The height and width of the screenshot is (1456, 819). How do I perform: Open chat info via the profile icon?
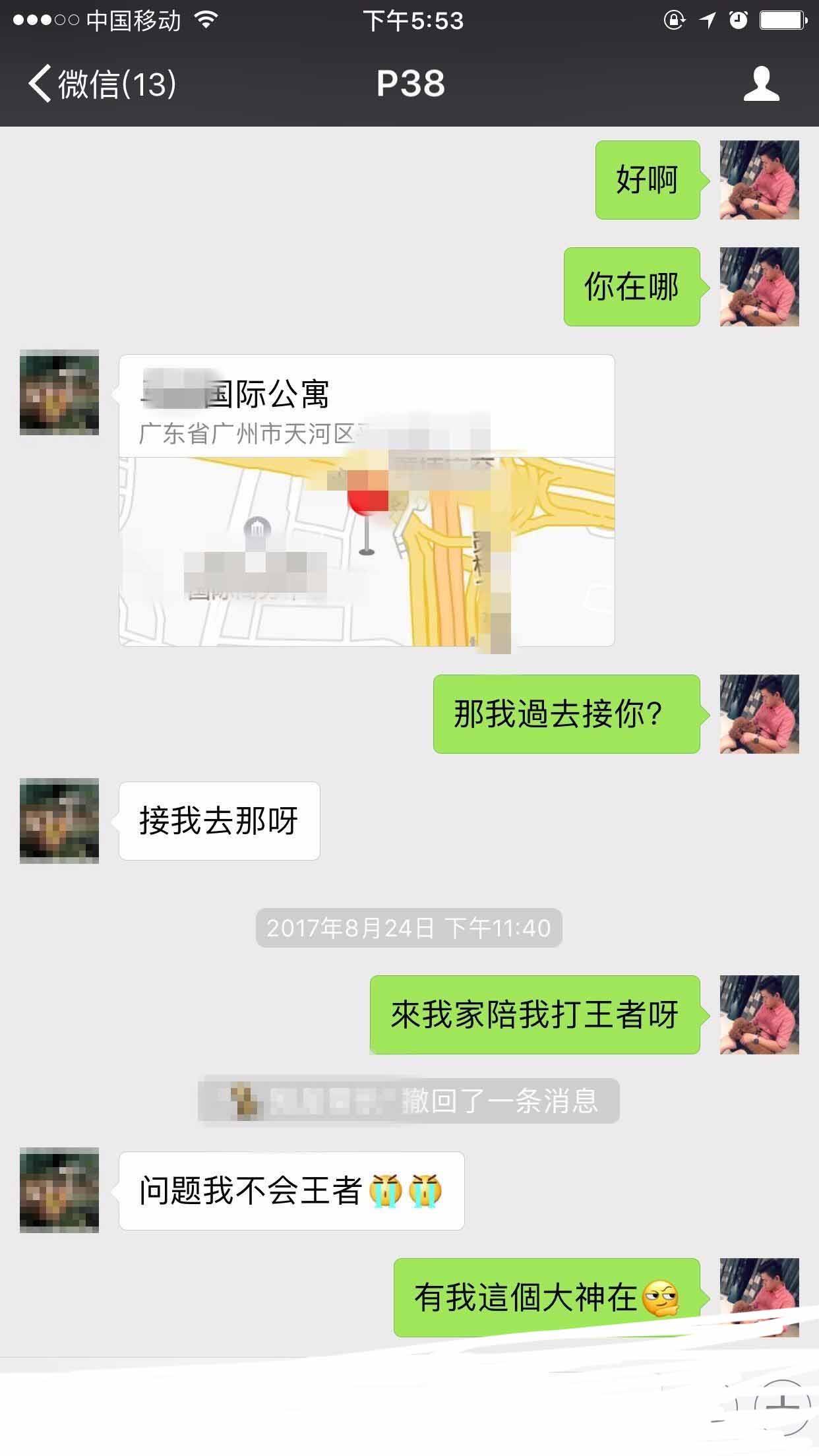[761, 84]
